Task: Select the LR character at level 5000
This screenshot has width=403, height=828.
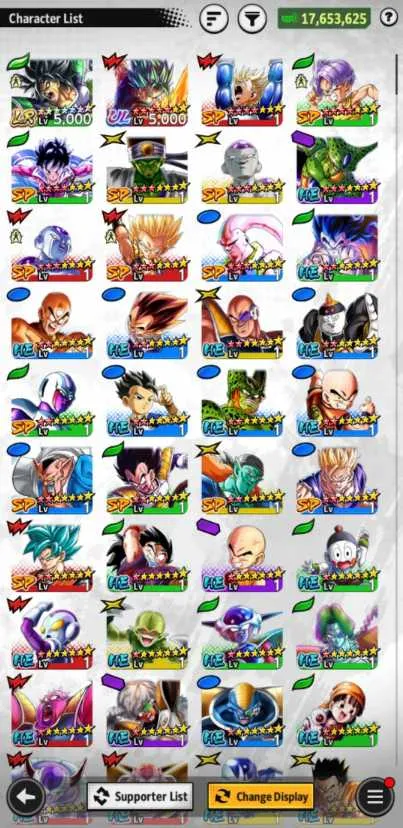Action: (52, 92)
